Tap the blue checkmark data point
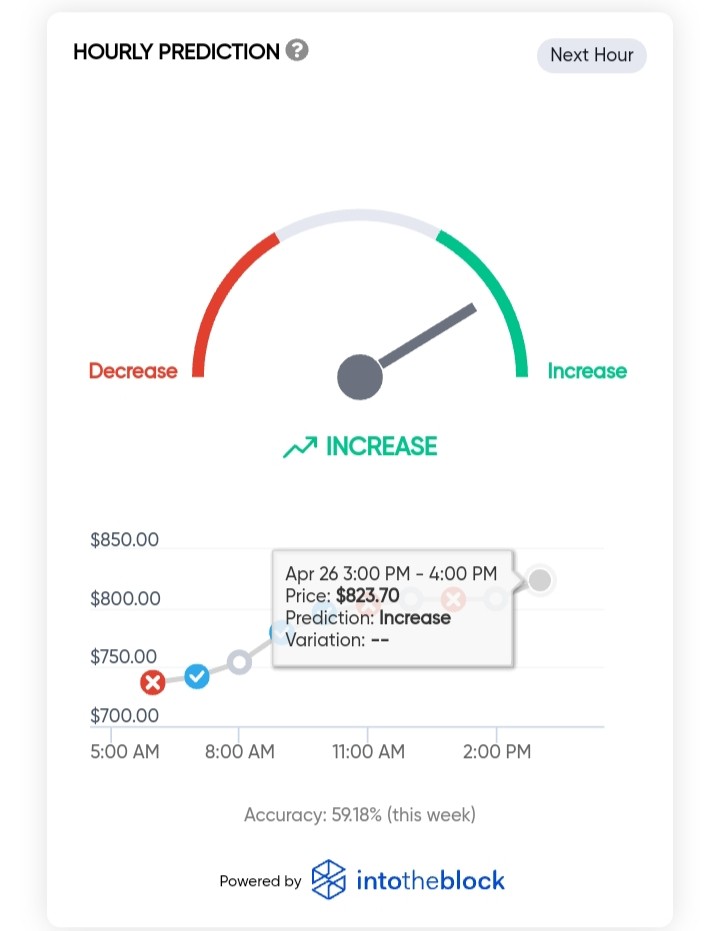The image size is (719, 931). point(197,676)
